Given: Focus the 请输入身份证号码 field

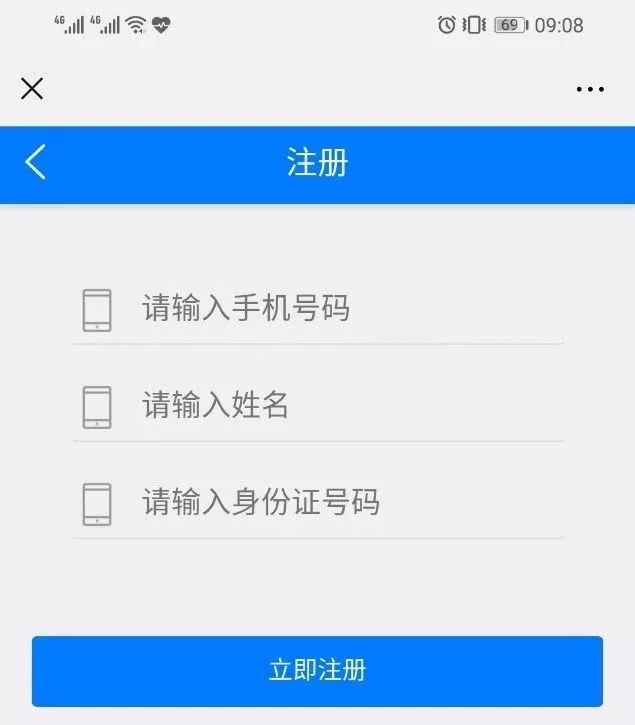Looking at the screenshot, I should point(317,503).
